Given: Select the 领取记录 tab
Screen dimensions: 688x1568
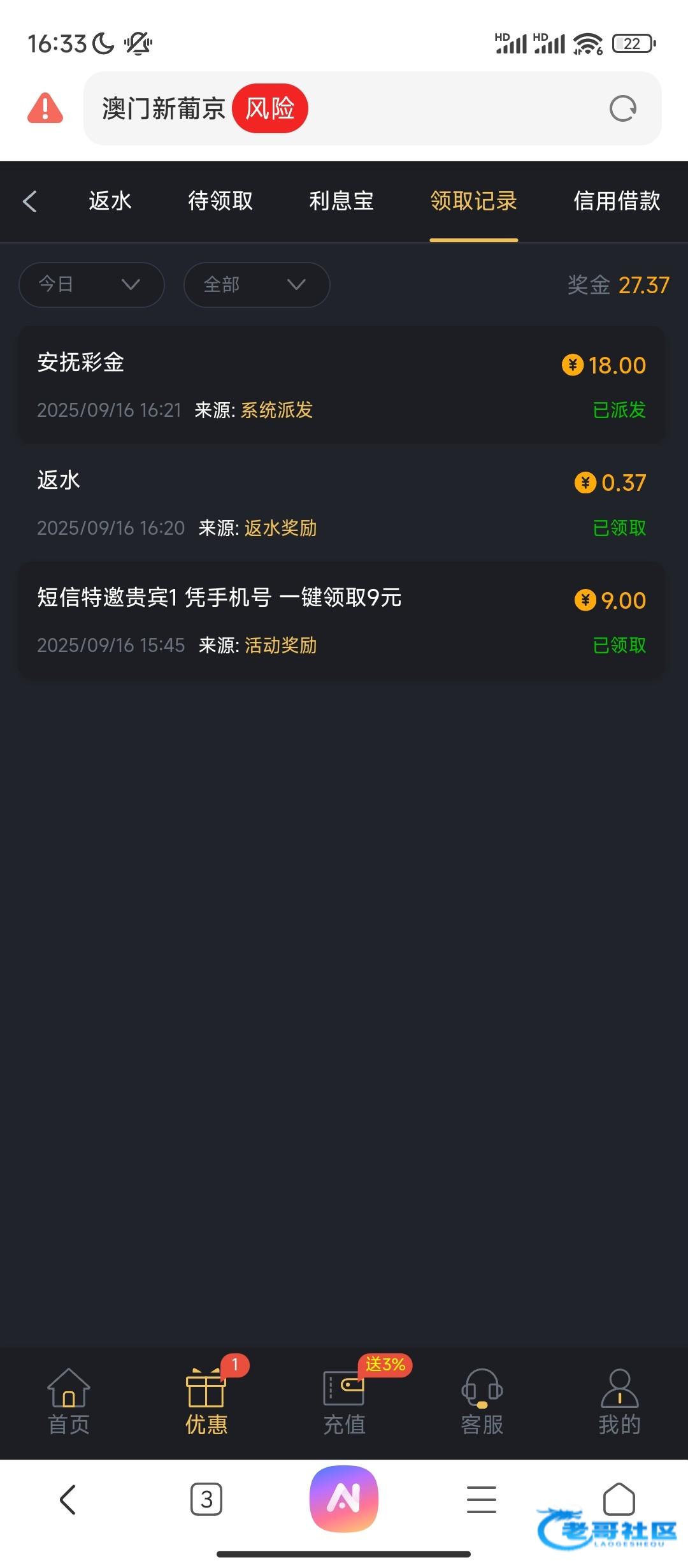Looking at the screenshot, I should (473, 201).
